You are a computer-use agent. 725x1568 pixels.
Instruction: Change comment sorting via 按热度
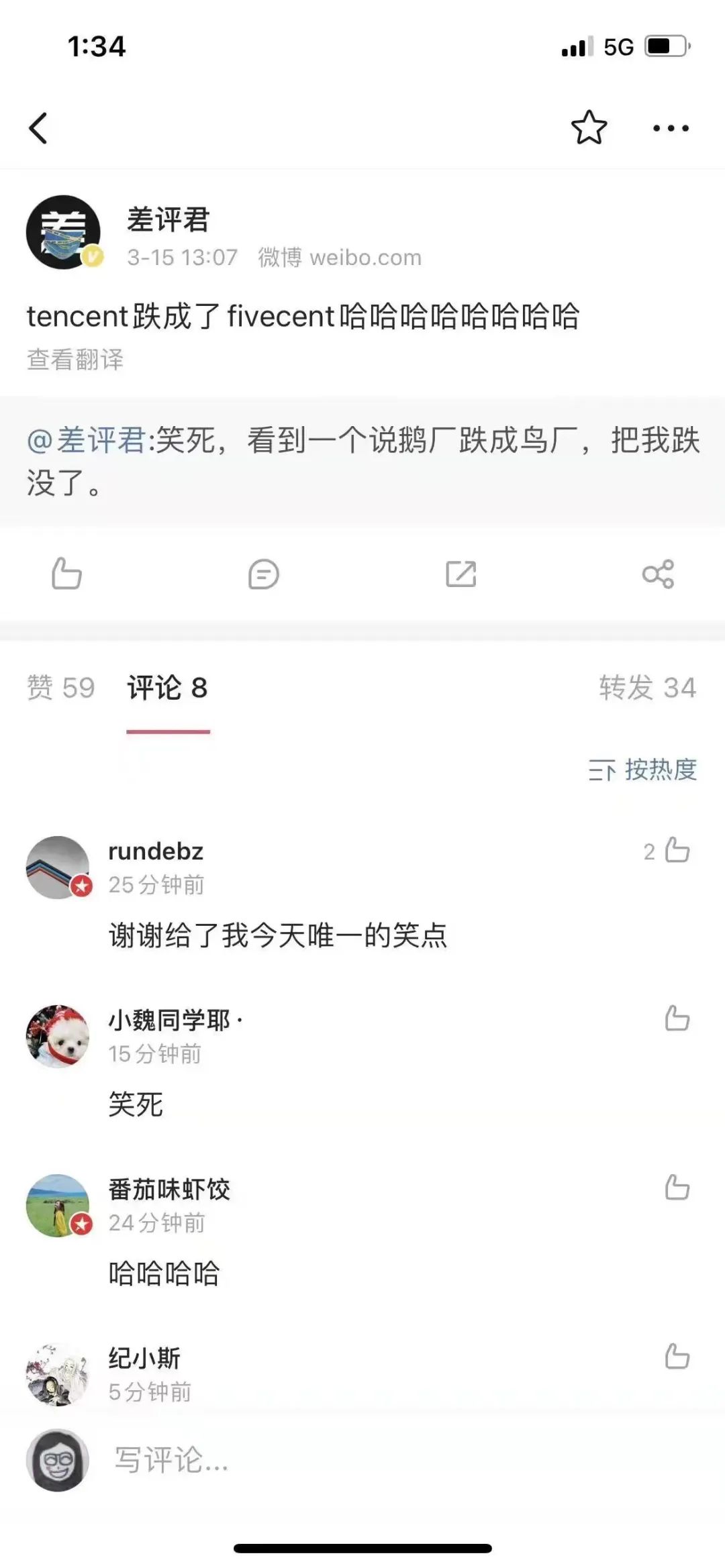click(x=643, y=770)
